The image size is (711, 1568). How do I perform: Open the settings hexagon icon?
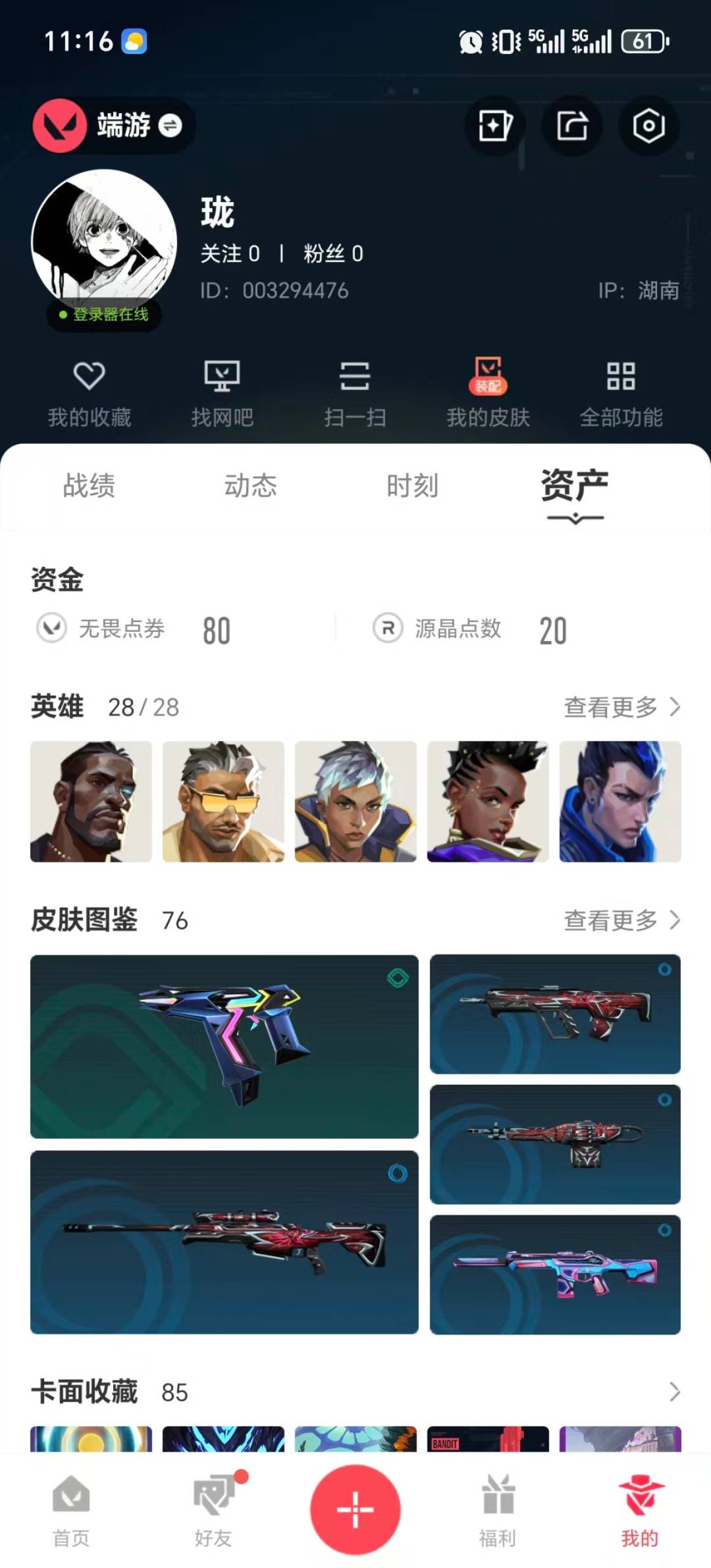pos(648,126)
